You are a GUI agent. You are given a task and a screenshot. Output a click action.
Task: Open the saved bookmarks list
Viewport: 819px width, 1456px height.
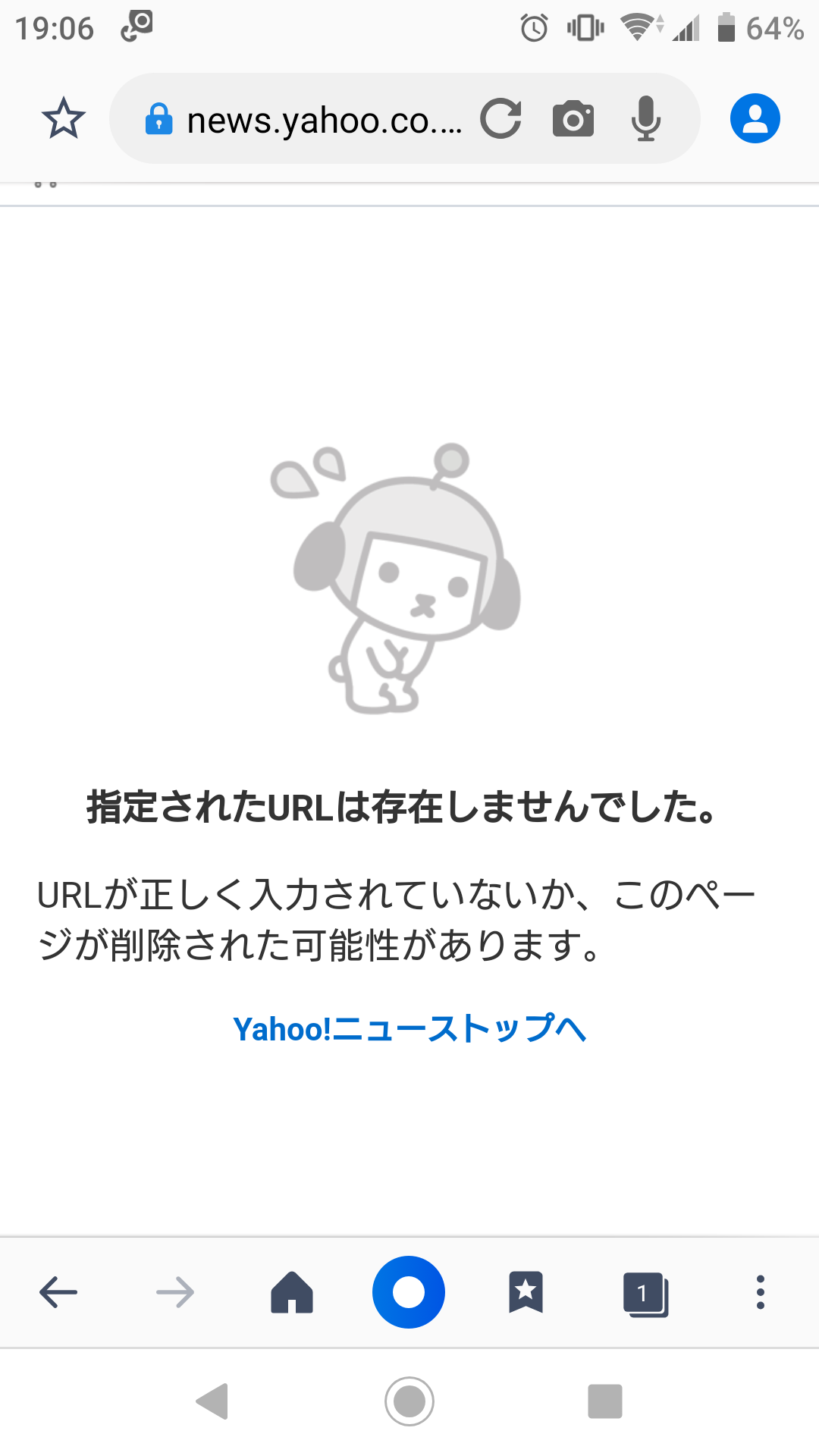click(x=526, y=1291)
